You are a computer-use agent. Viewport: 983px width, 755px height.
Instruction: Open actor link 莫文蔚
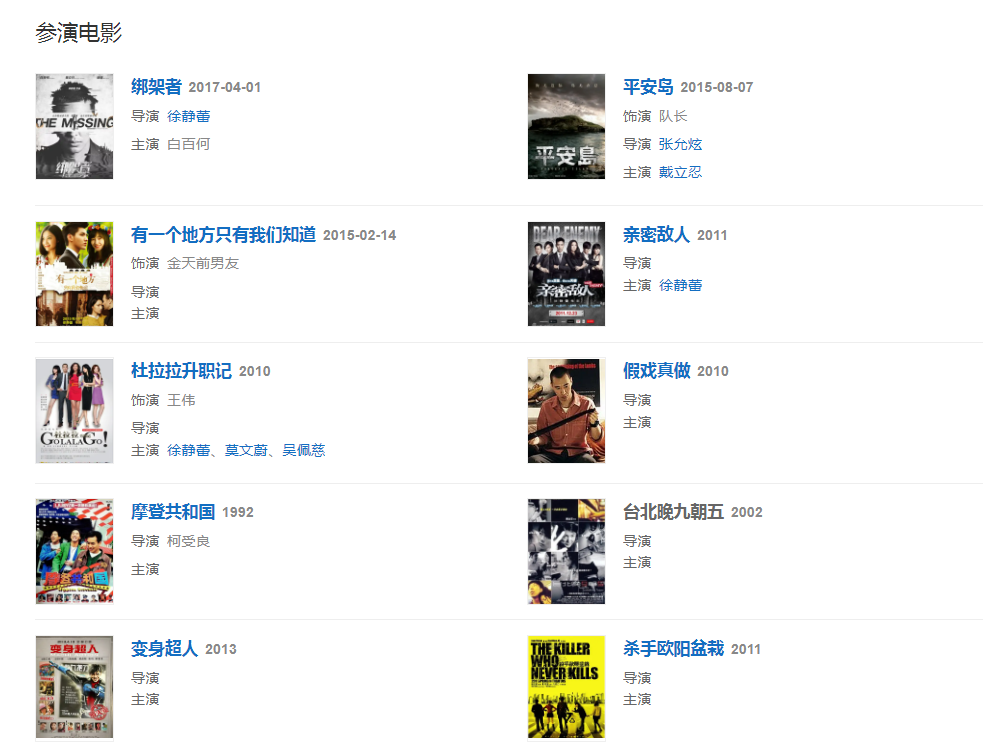pos(246,450)
